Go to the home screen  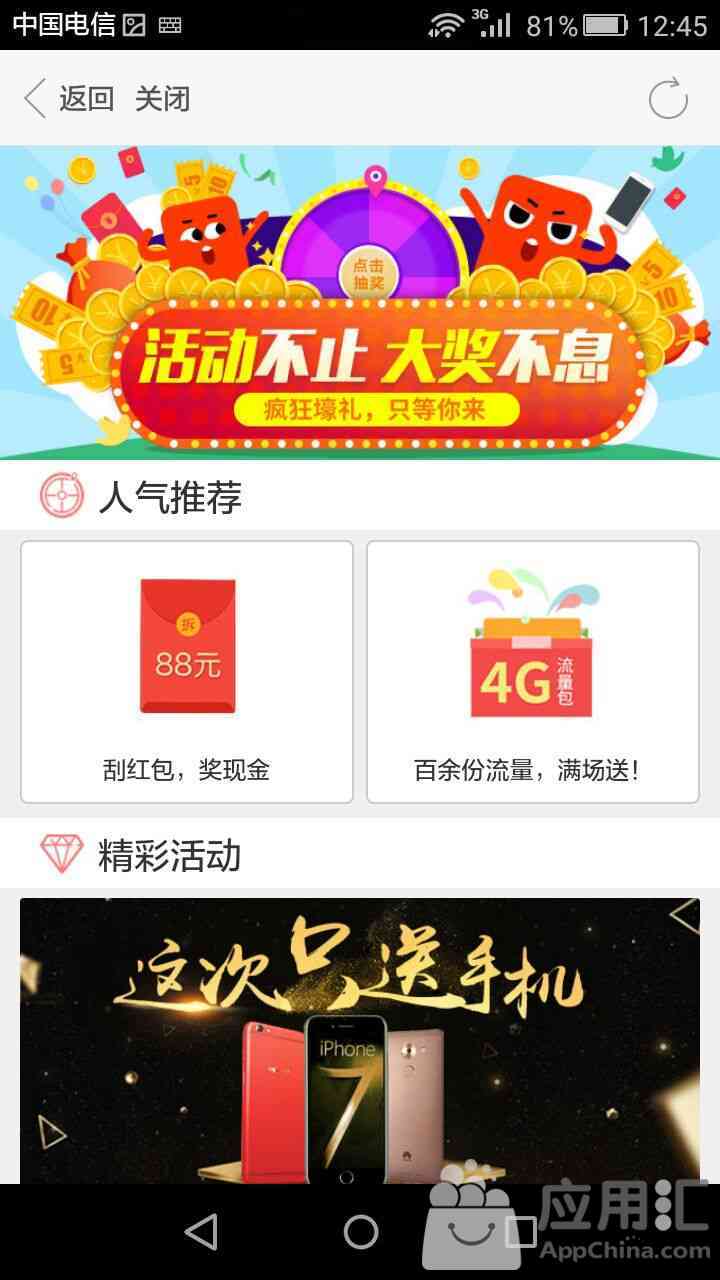coord(361,1232)
